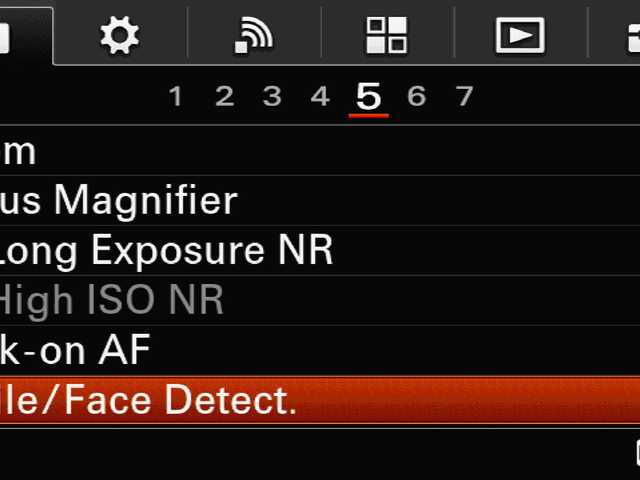
Task: Jump to menu page 7
Action: pos(464,96)
